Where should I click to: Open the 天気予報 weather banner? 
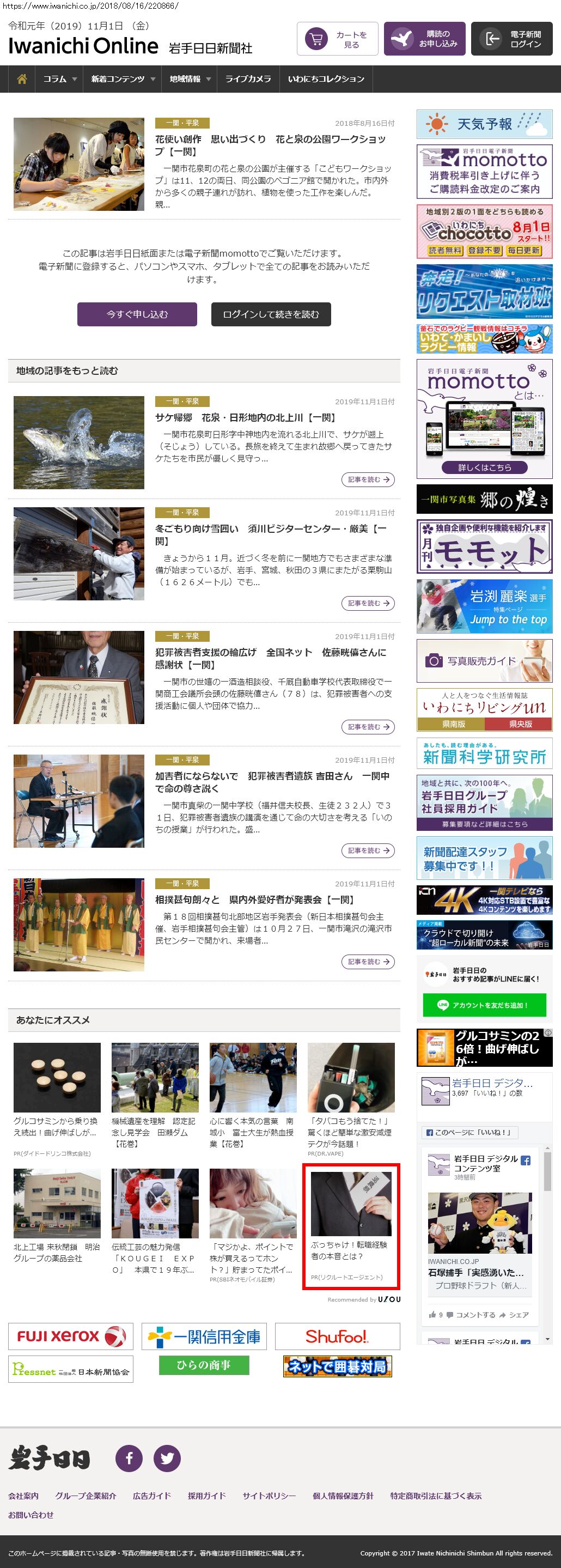tap(484, 124)
